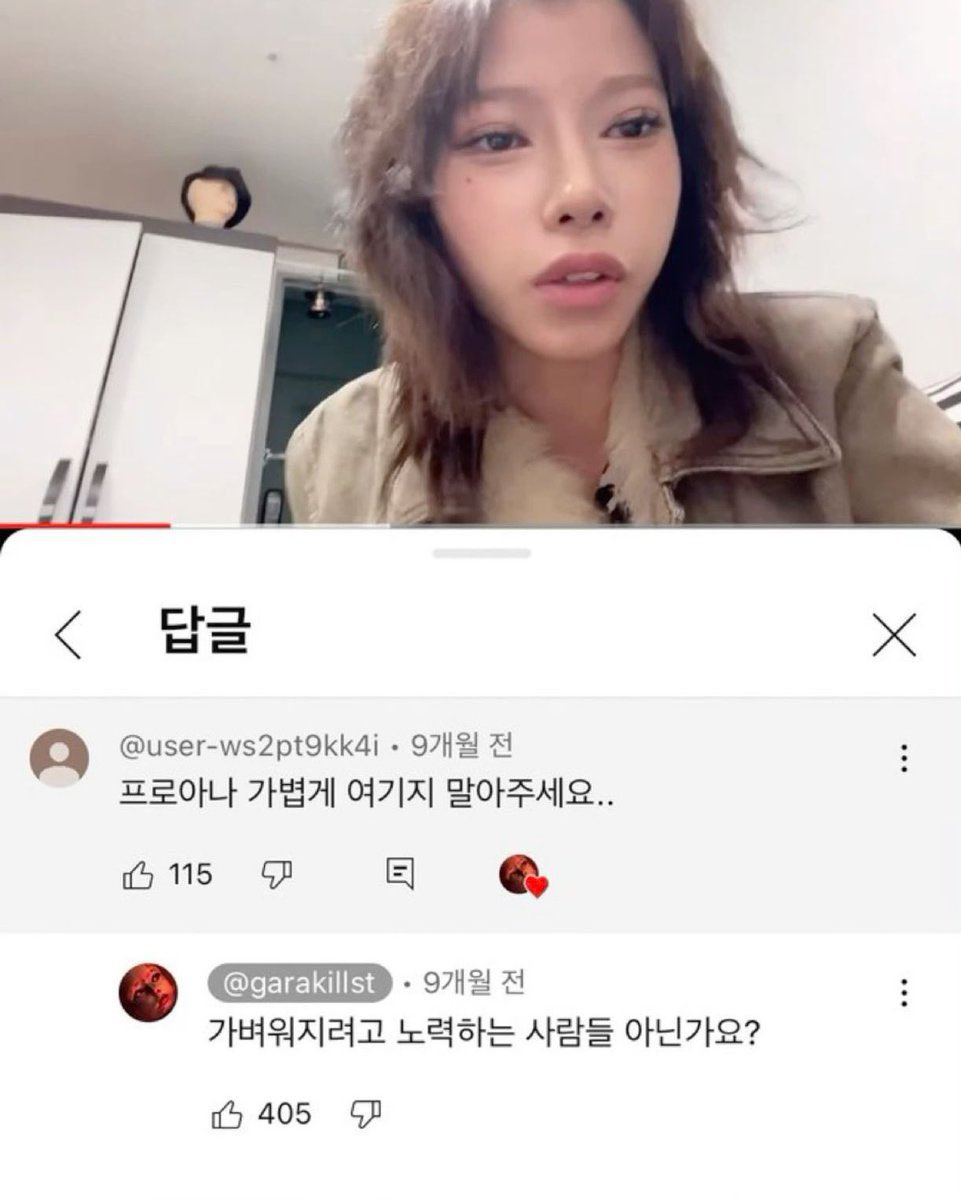
Task: Open options menu for @garakillst's reply
Action: [903, 988]
